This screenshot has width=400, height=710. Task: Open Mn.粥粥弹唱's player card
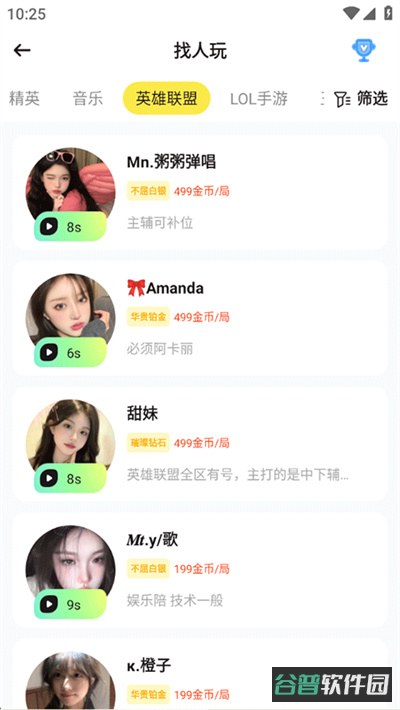click(200, 192)
